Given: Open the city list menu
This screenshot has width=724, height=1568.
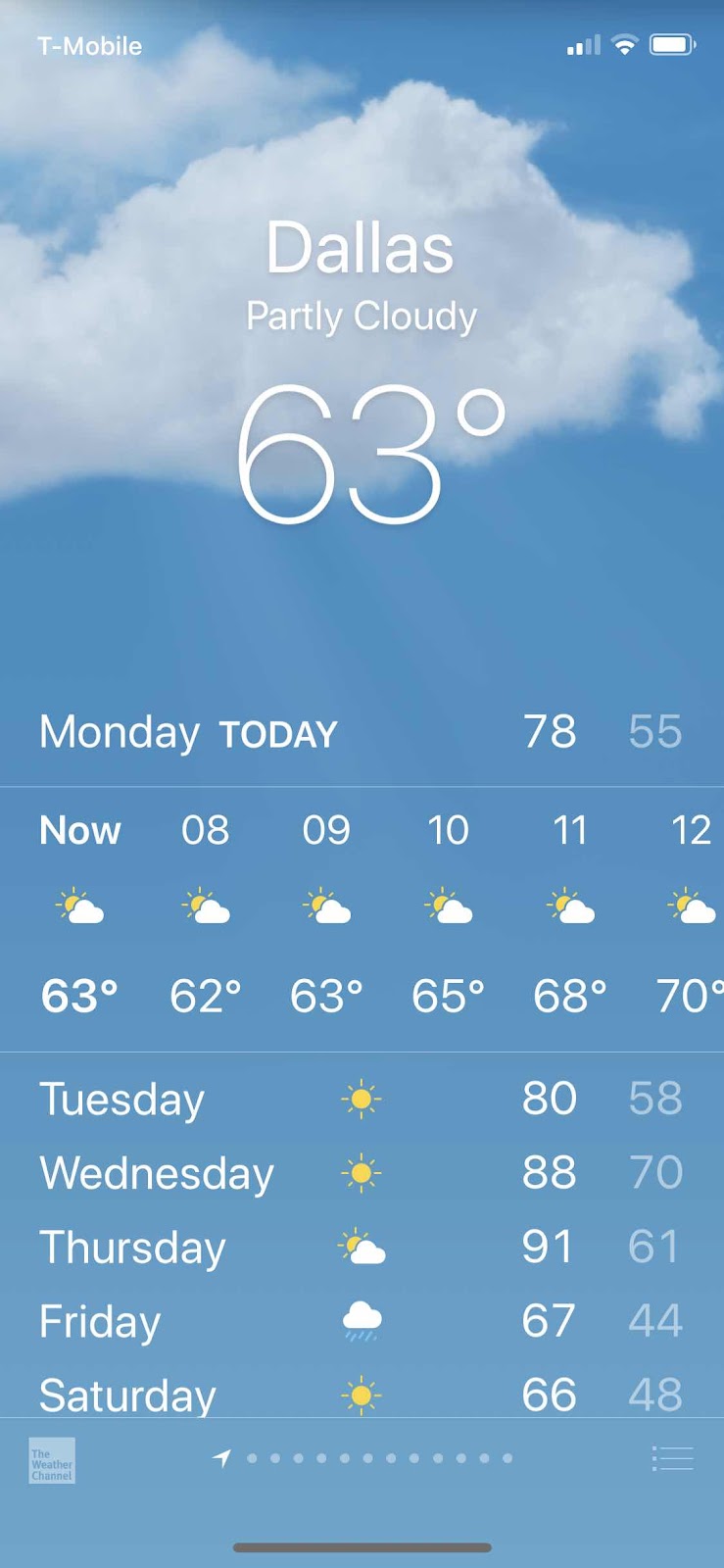Looking at the screenshot, I should coord(672,1458).
